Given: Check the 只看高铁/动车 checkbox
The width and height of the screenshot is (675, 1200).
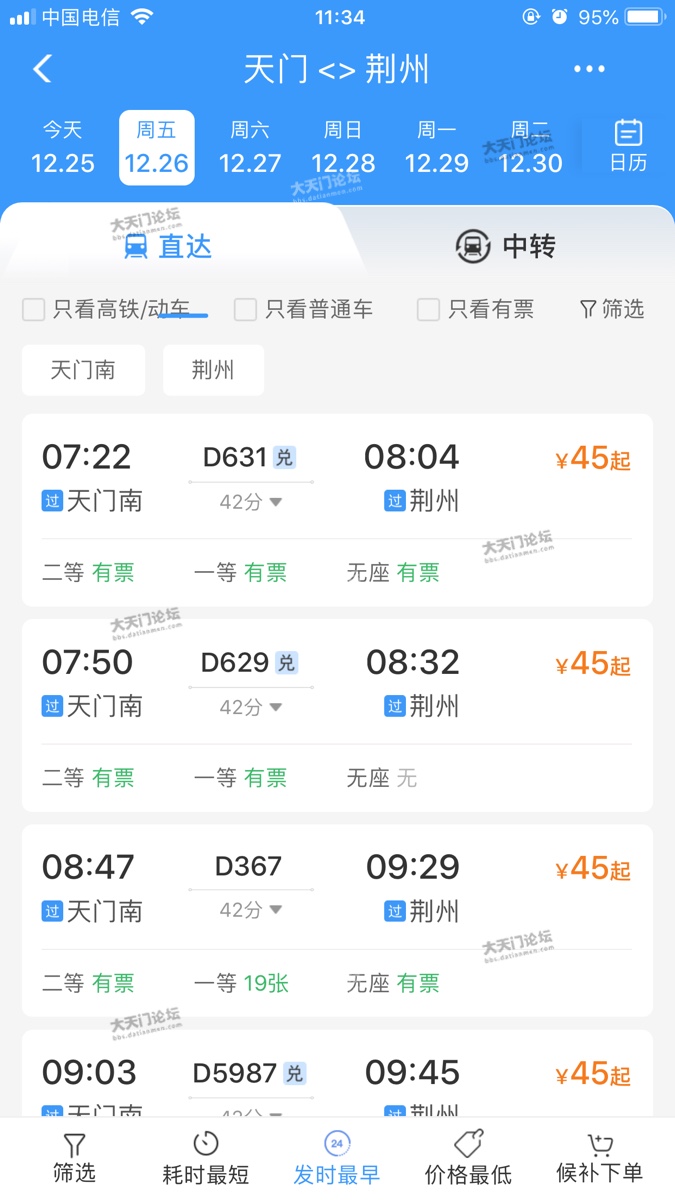Looking at the screenshot, I should click(x=34, y=310).
